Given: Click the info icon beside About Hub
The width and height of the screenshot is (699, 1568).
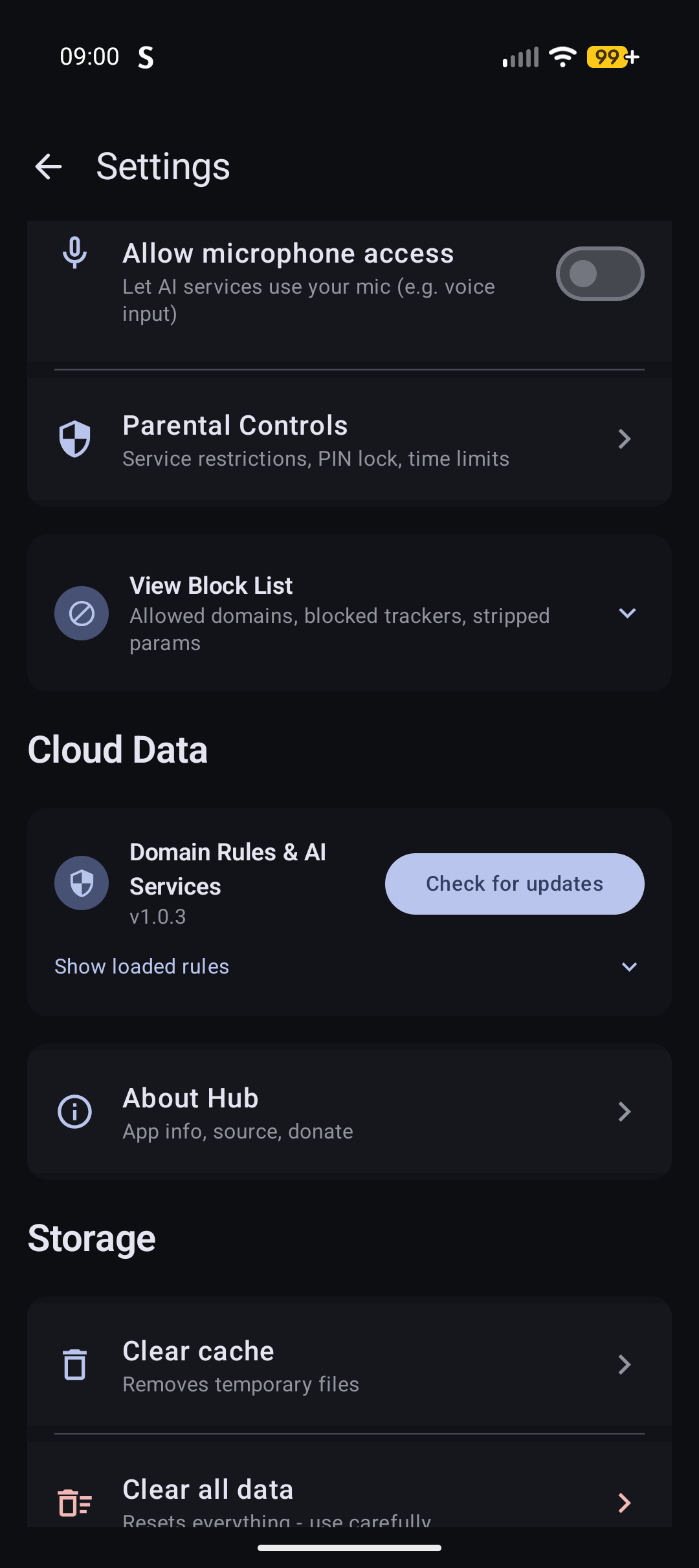Looking at the screenshot, I should [74, 1111].
